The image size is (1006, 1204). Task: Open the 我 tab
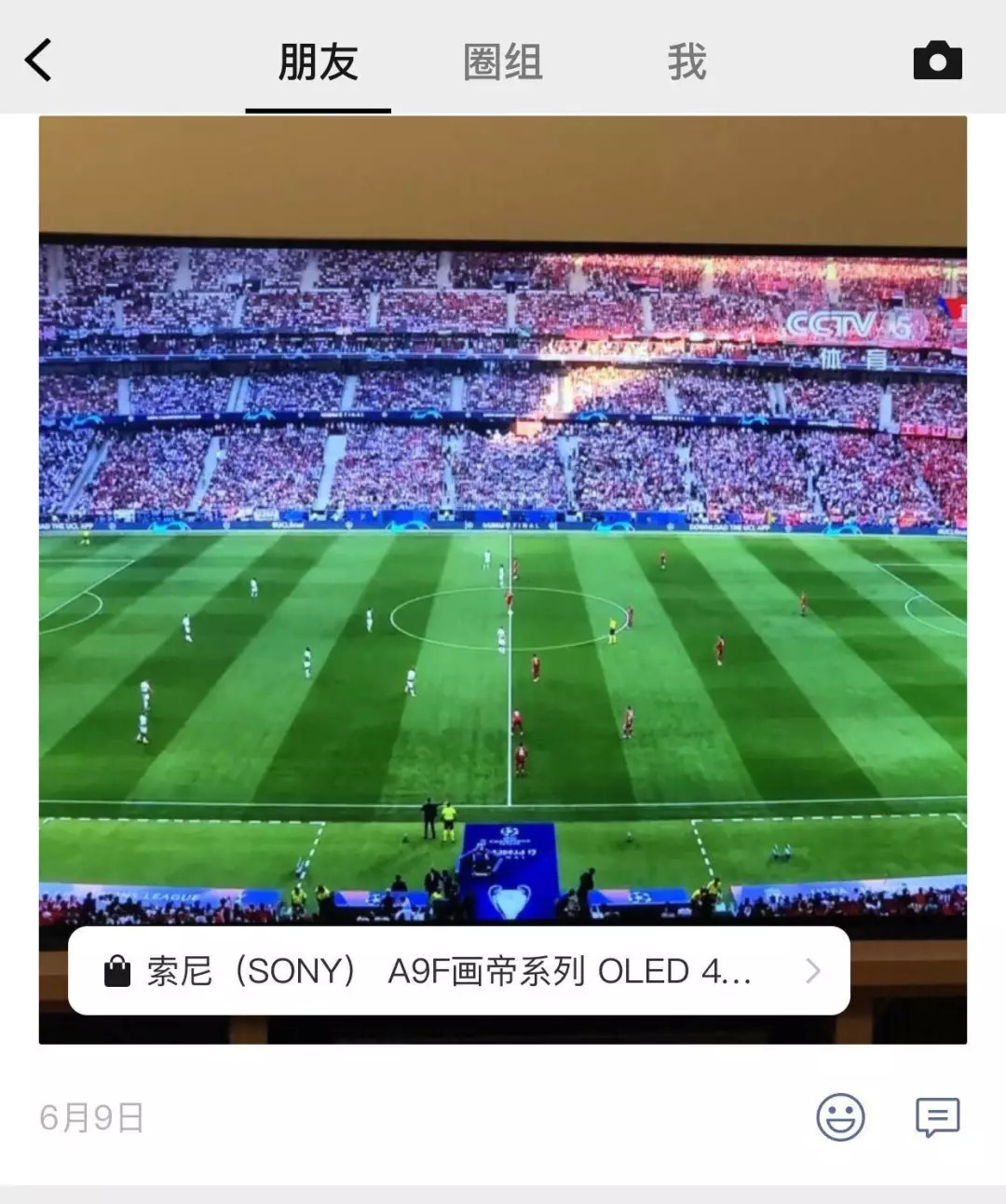click(x=687, y=63)
